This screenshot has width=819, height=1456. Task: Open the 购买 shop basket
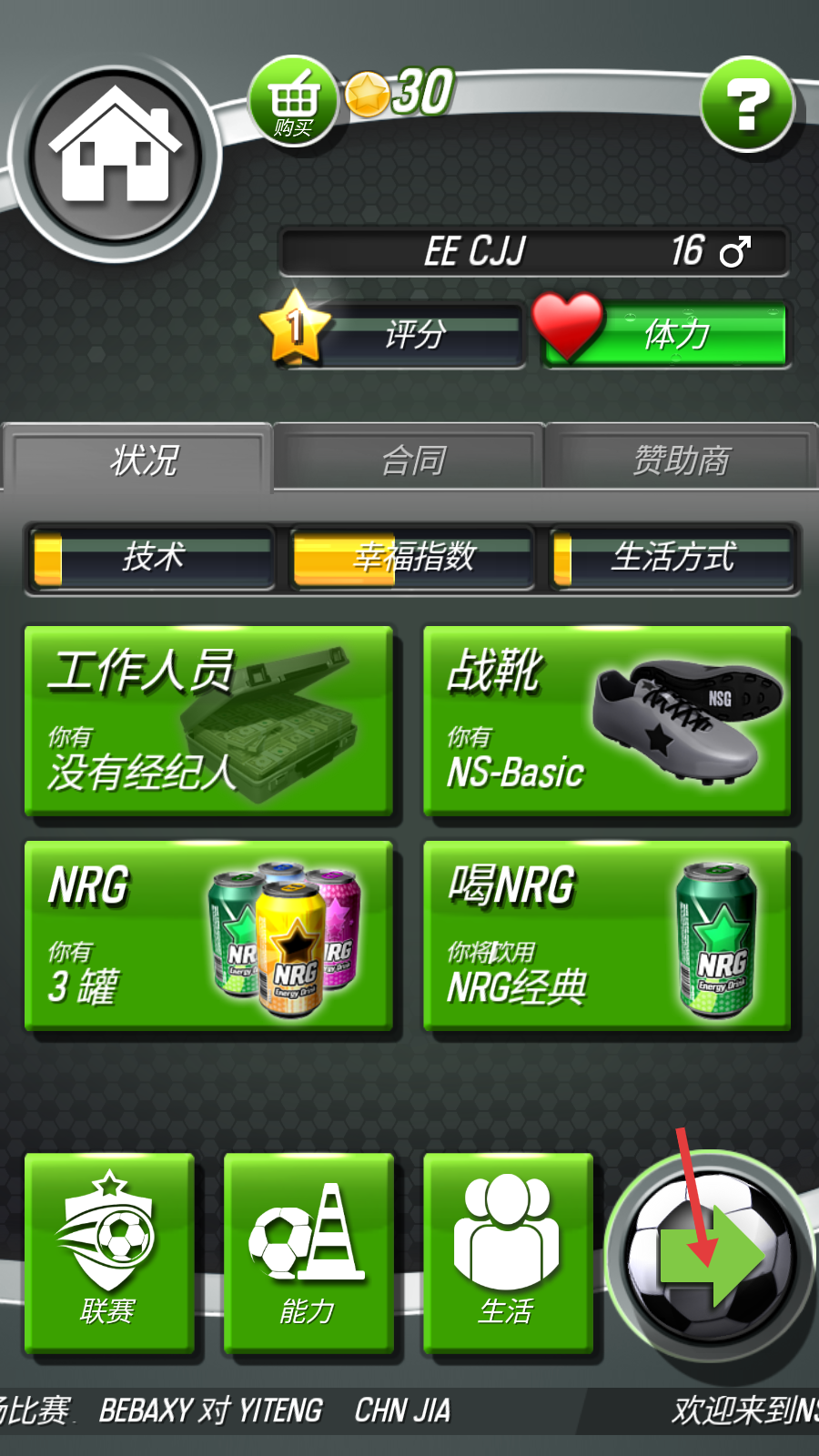coord(294,104)
